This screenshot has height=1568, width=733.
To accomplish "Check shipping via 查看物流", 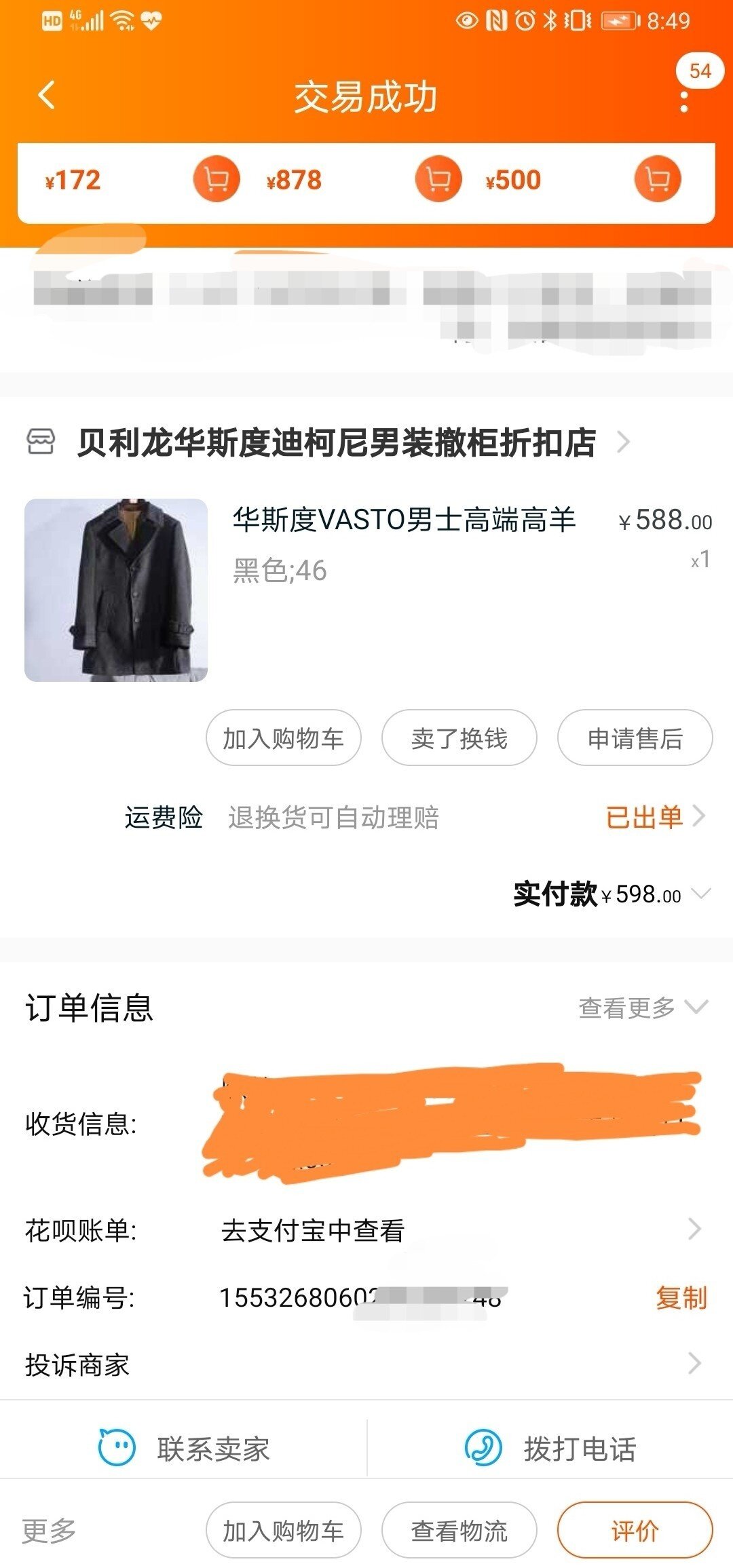I will click(459, 1531).
